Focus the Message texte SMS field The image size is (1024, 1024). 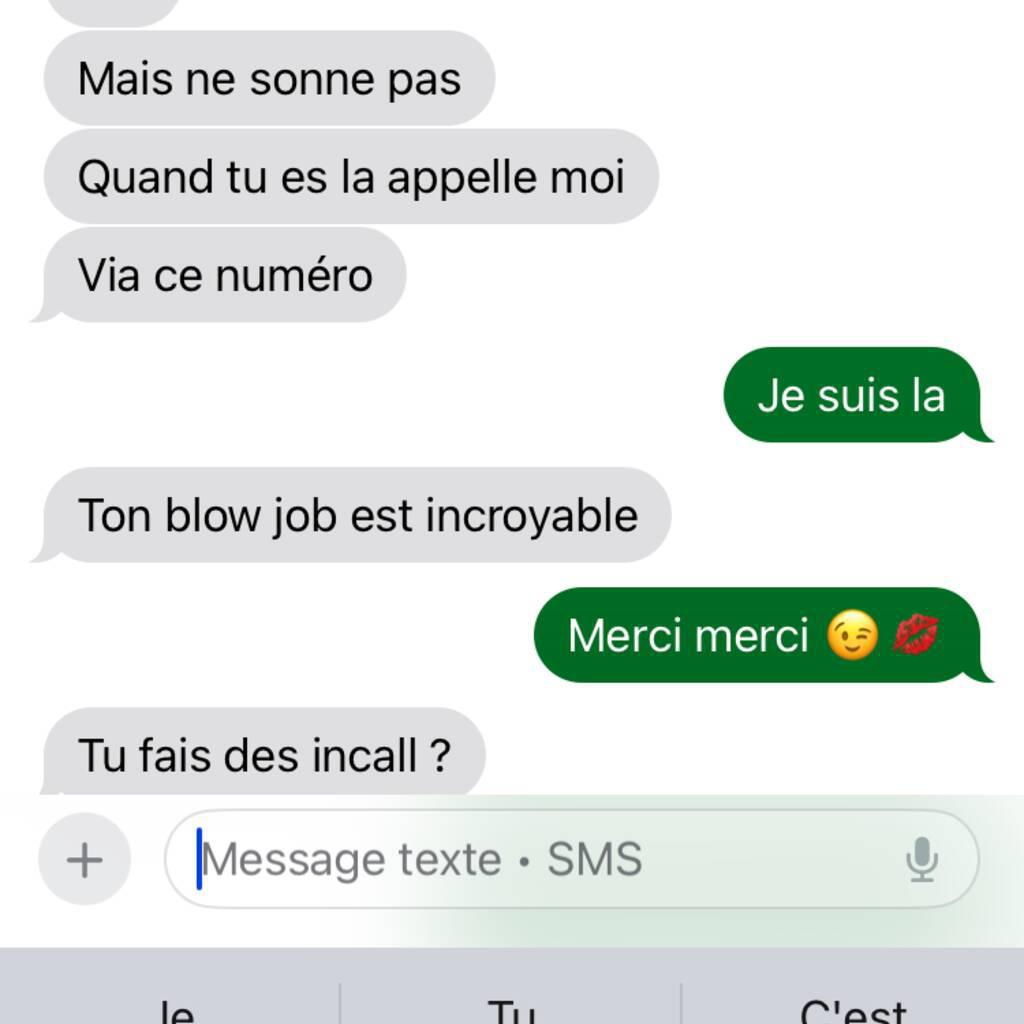540,859
